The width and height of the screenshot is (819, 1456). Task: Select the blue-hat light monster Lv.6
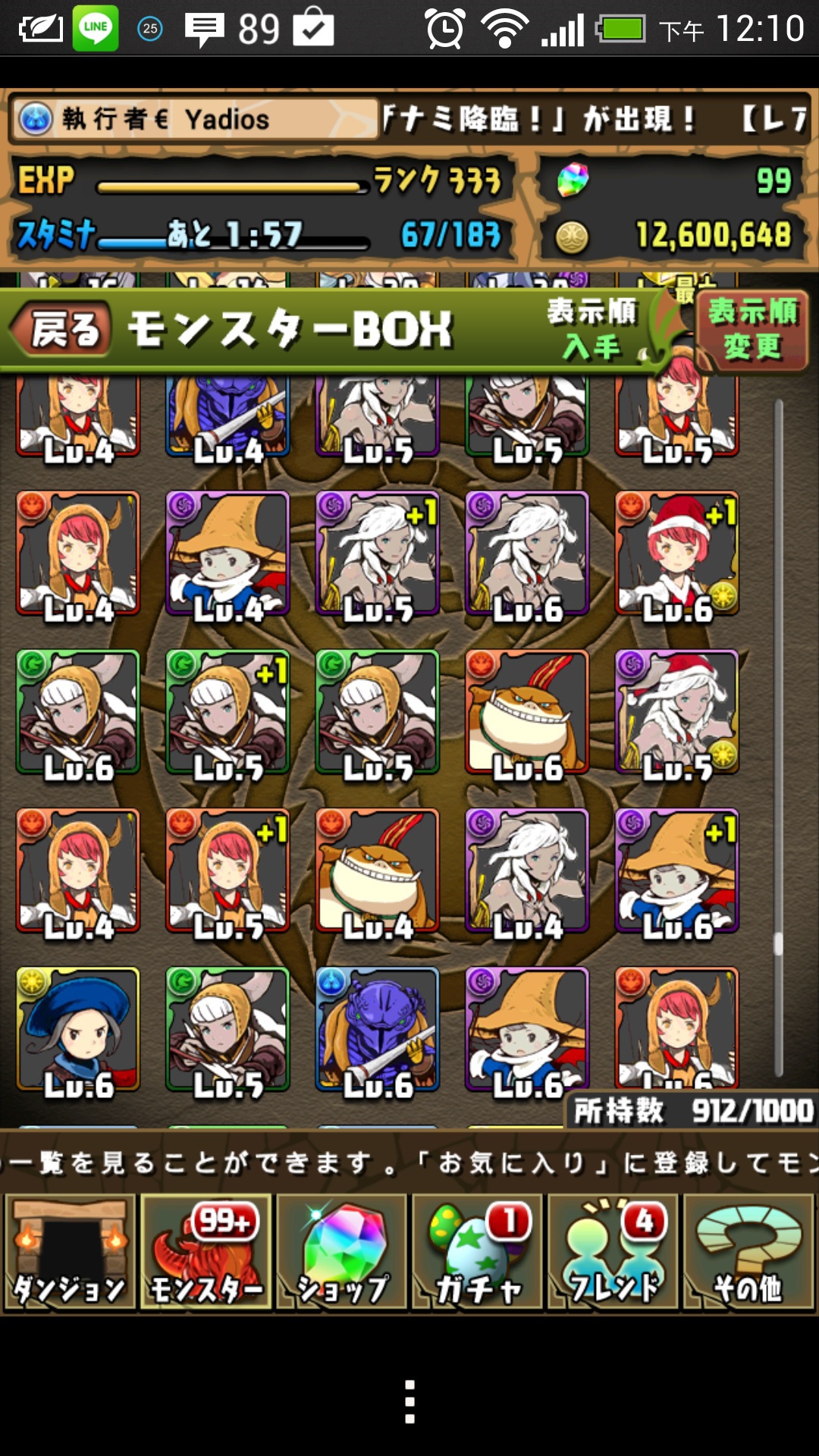78,1029
